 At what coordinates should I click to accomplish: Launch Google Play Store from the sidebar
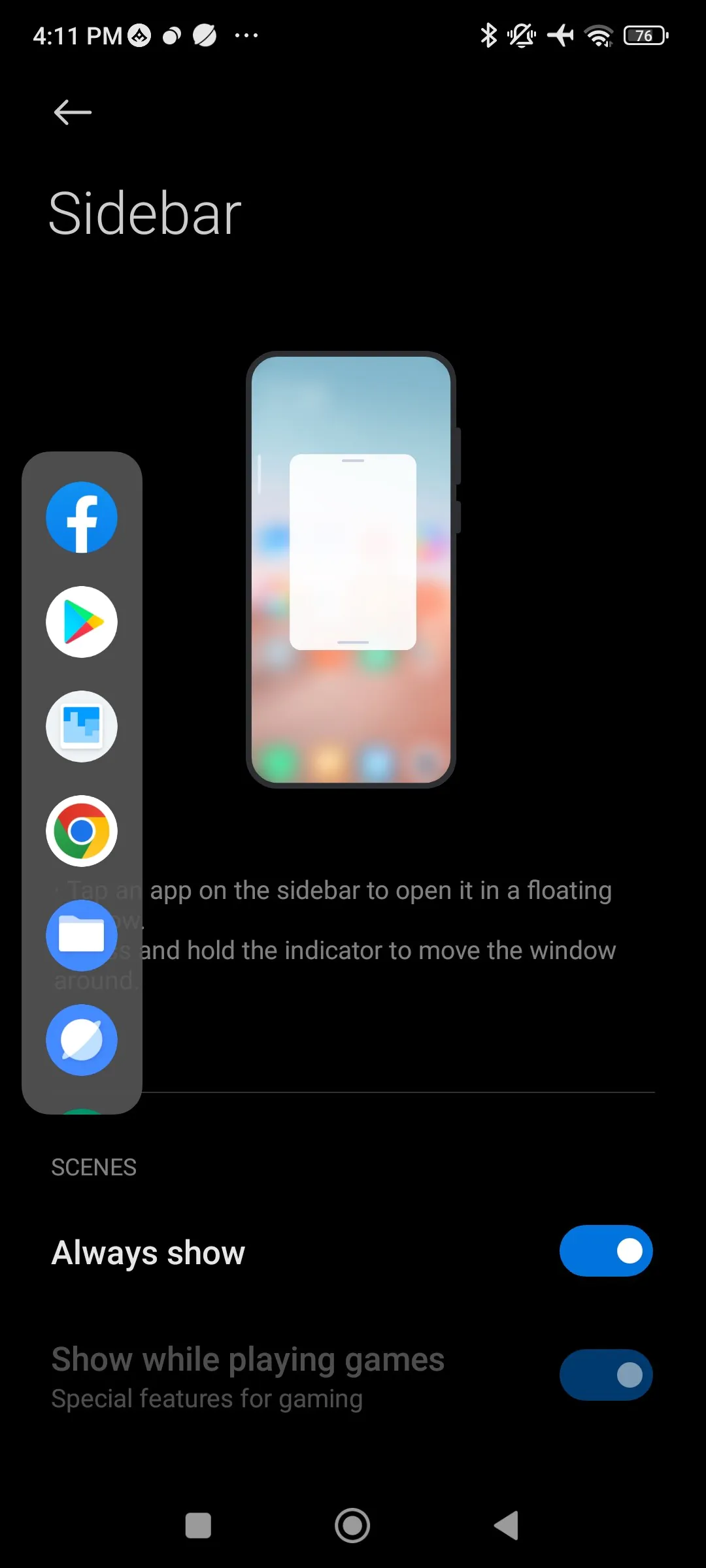pyautogui.click(x=82, y=622)
